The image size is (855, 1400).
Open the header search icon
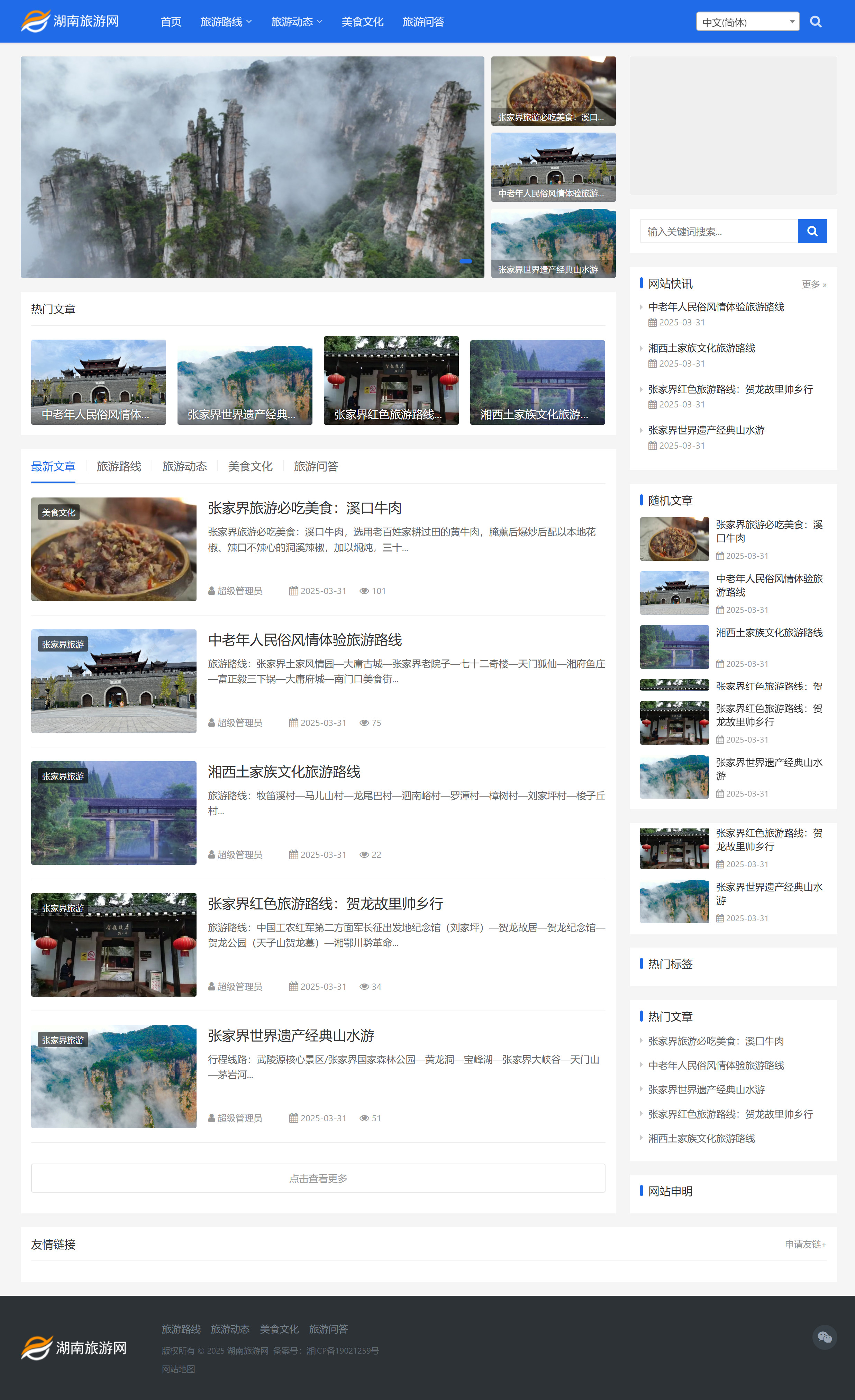click(x=815, y=21)
